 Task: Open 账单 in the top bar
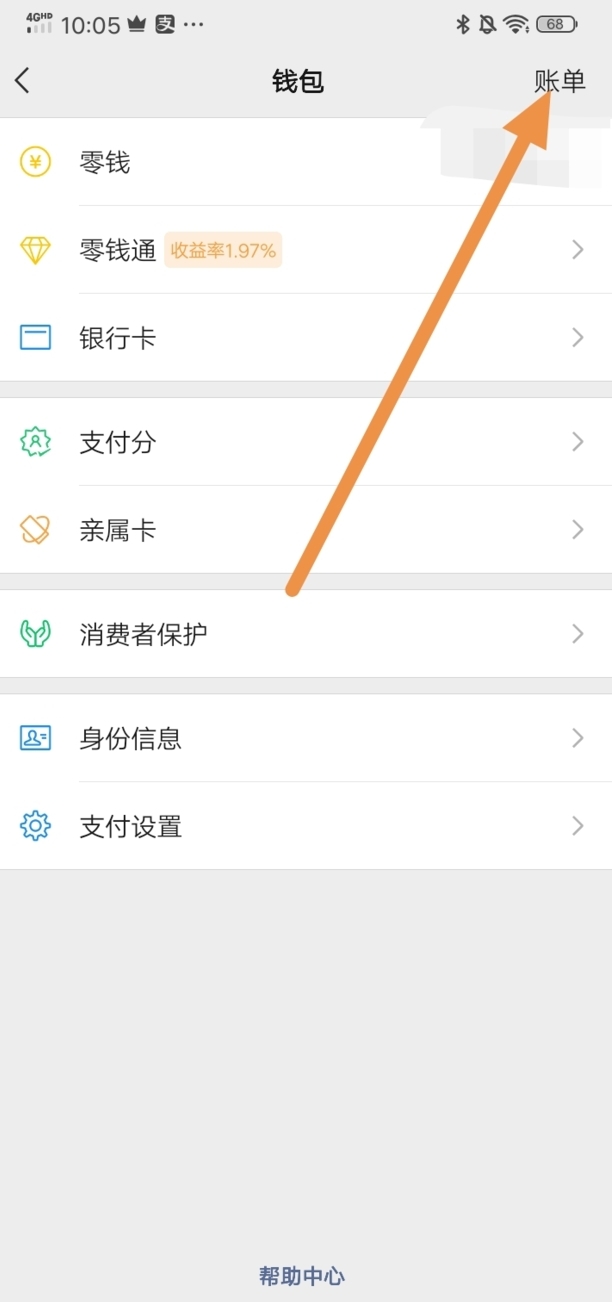560,82
